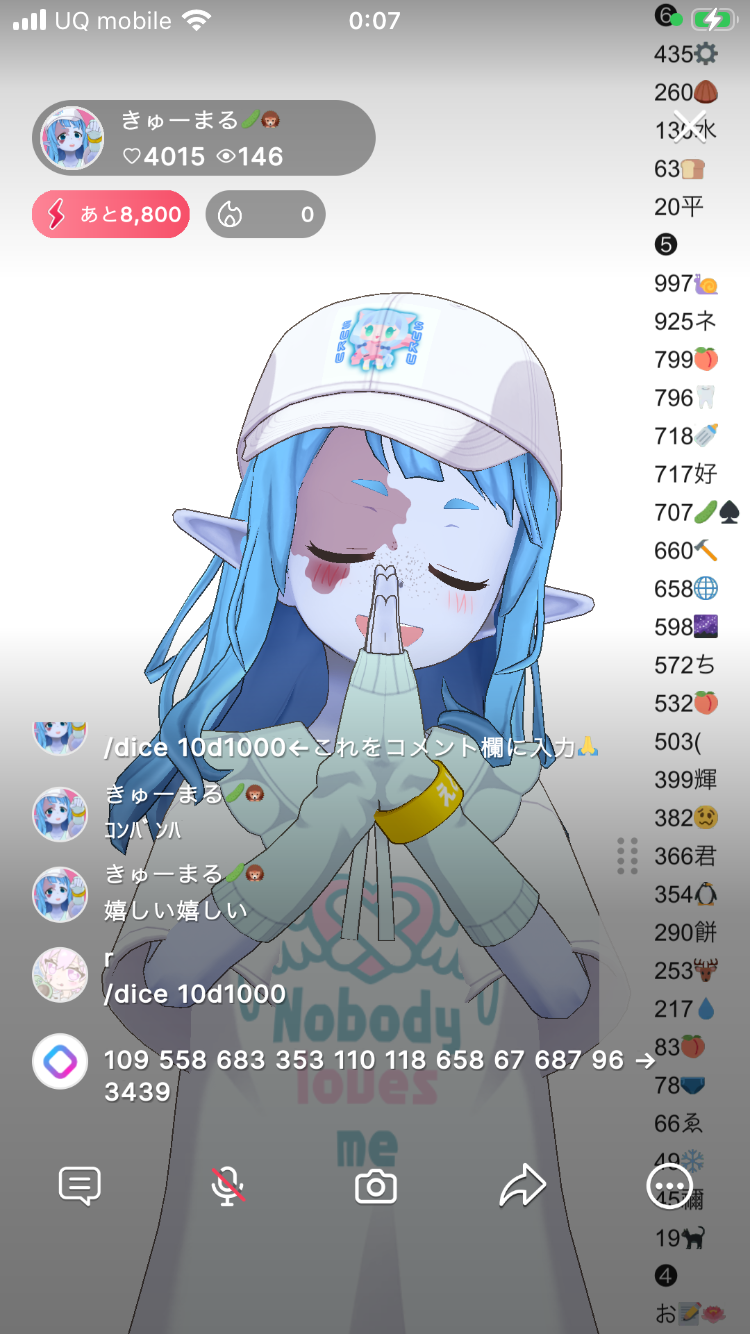
Task: Close the live stream
Action: pyautogui.click(x=688, y=127)
